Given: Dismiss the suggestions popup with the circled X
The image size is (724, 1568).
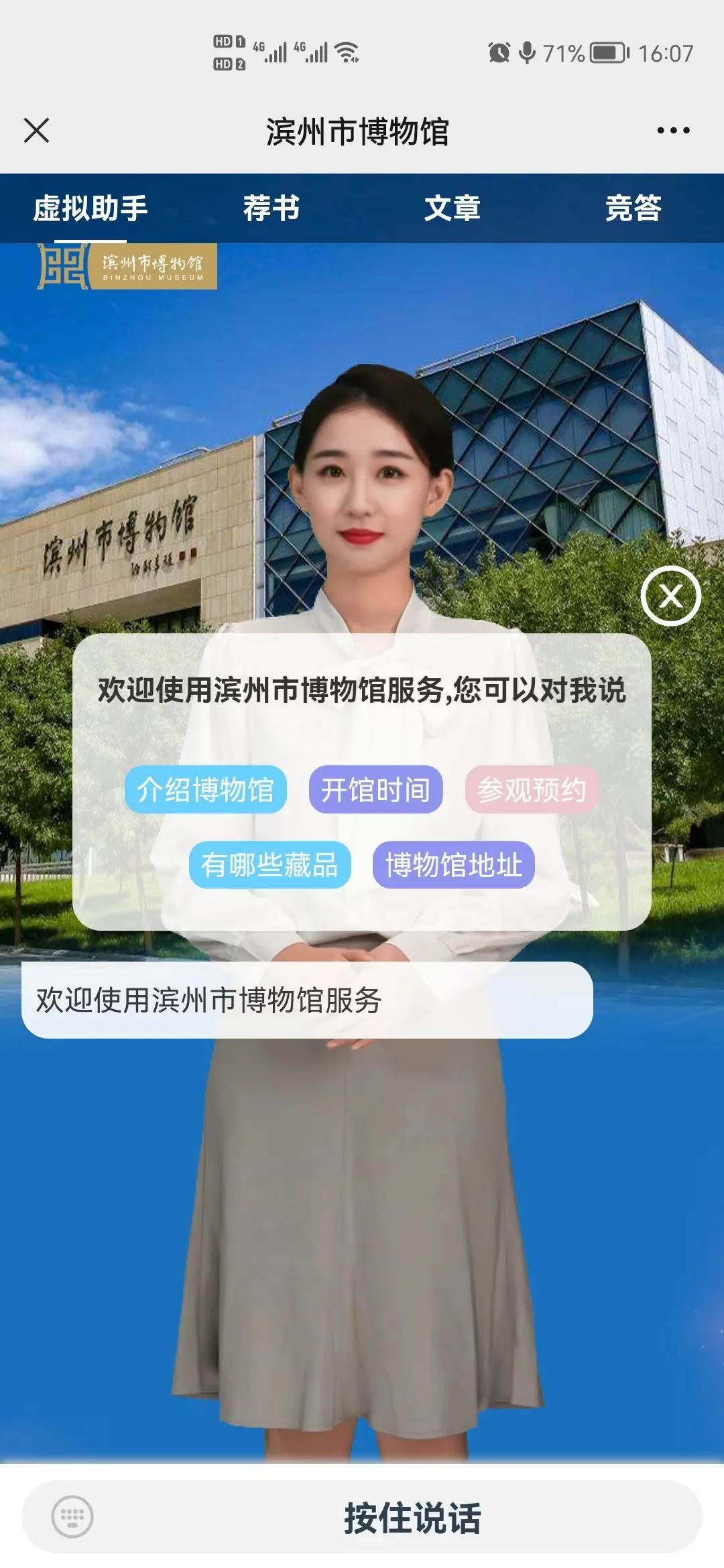Looking at the screenshot, I should (670, 596).
